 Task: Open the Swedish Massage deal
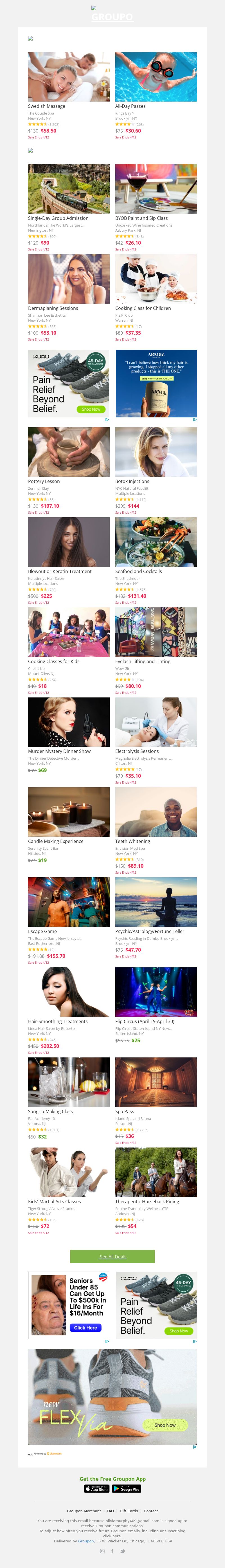pos(46,106)
